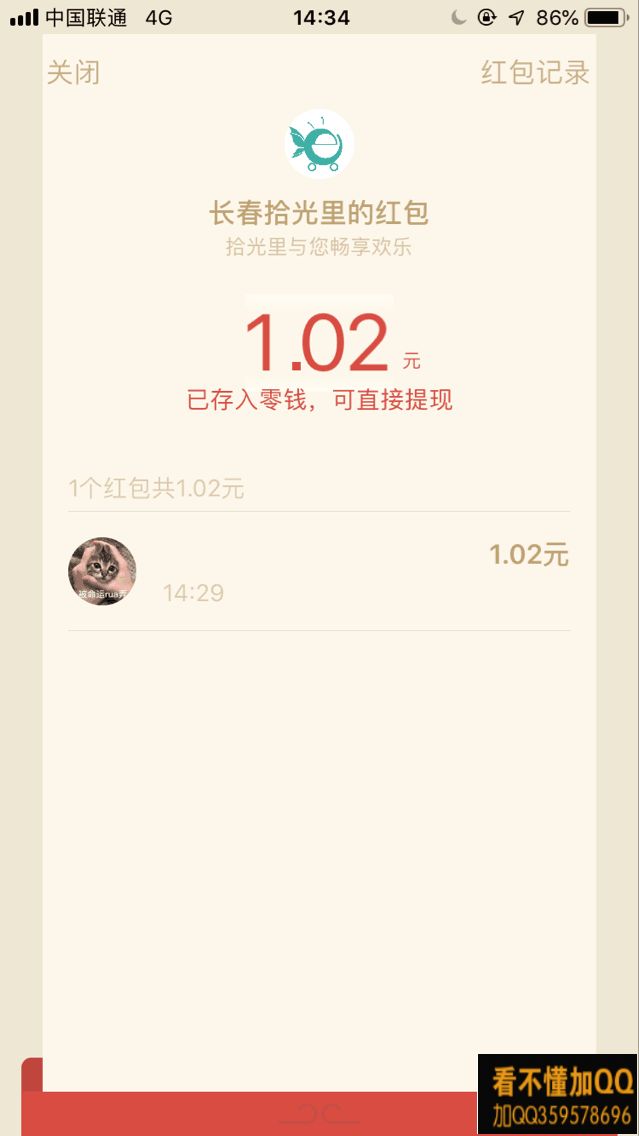
Task: Open the cat avatar recipient row
Action: coord(319,571)
